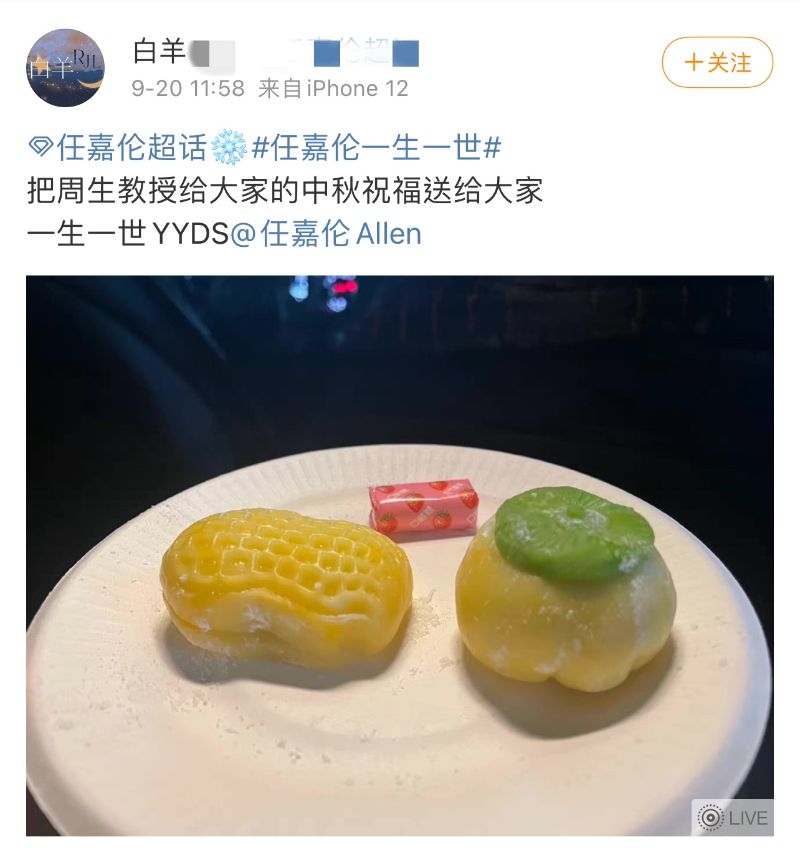800x852 pixels.
Task: Follow this user with the 关注 button
Action: [x=717, y=62]
